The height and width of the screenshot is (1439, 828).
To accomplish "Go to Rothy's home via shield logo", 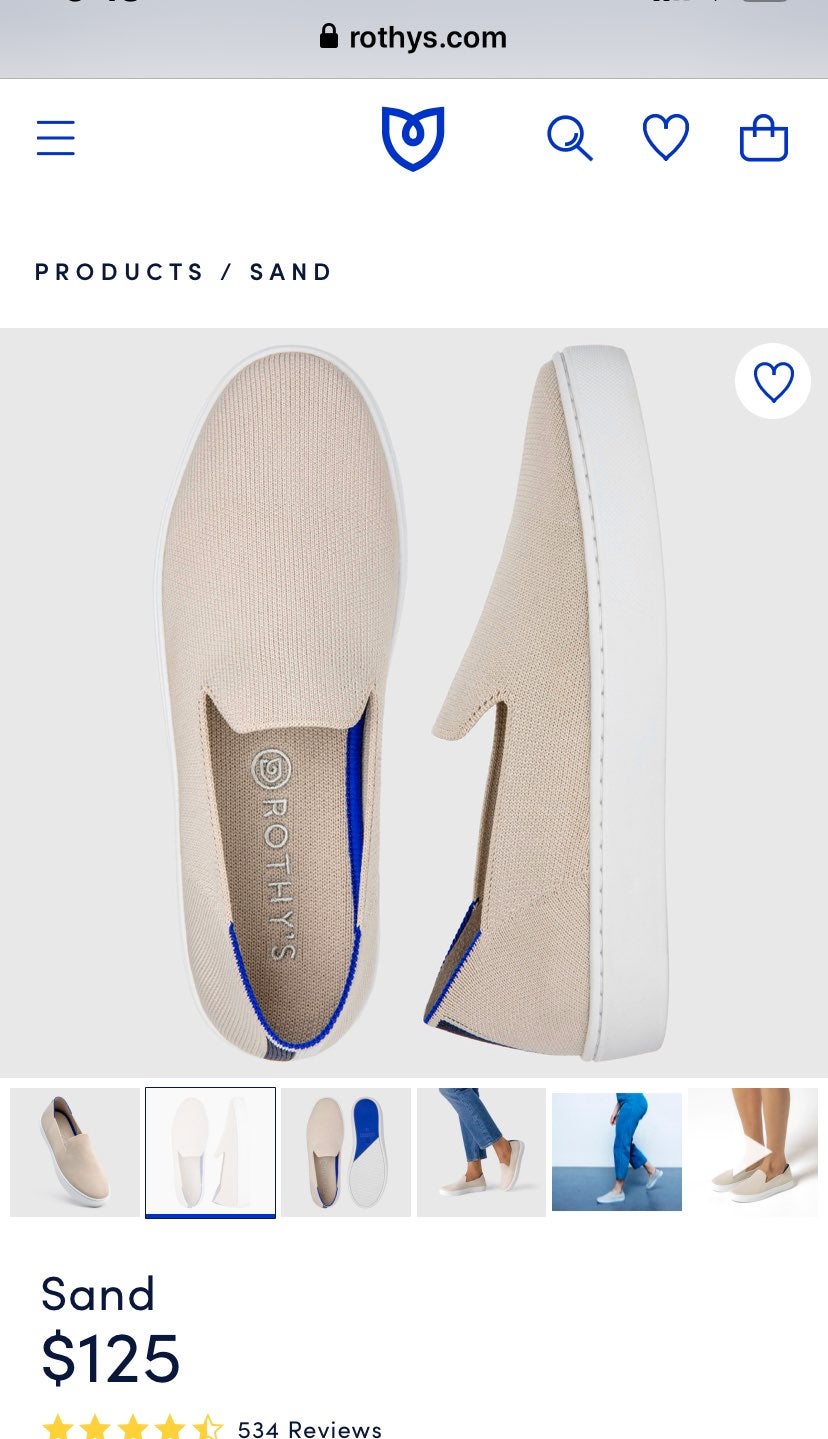I will pyautogui.click(x=412, y=138).
